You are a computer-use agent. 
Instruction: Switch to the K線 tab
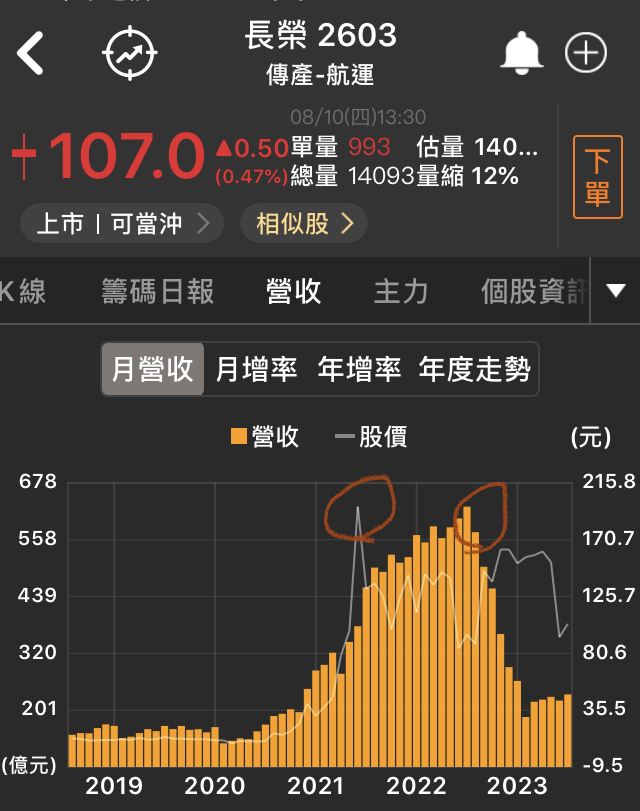click(x=22, y=291)
